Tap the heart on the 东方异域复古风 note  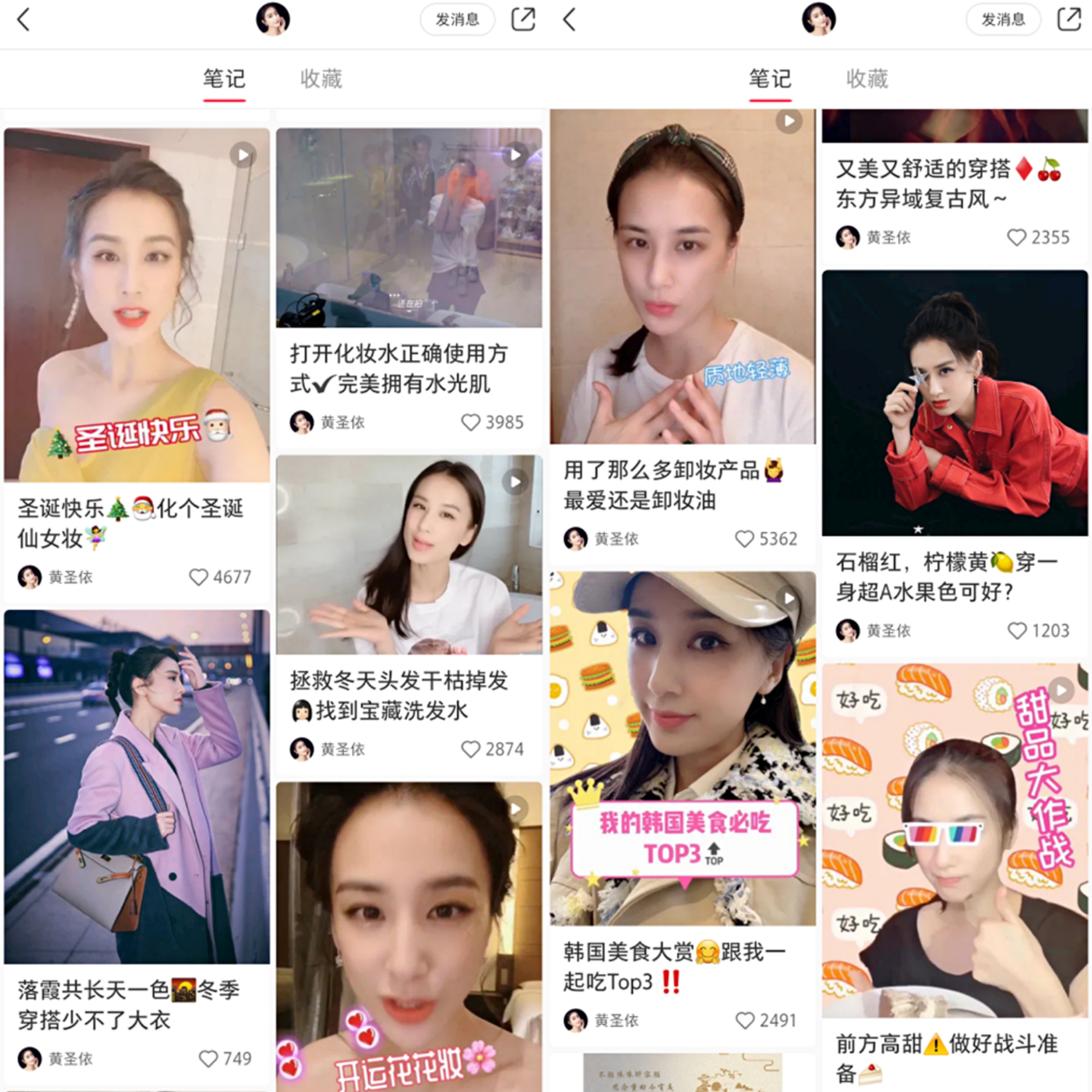tap(1016, 237)
